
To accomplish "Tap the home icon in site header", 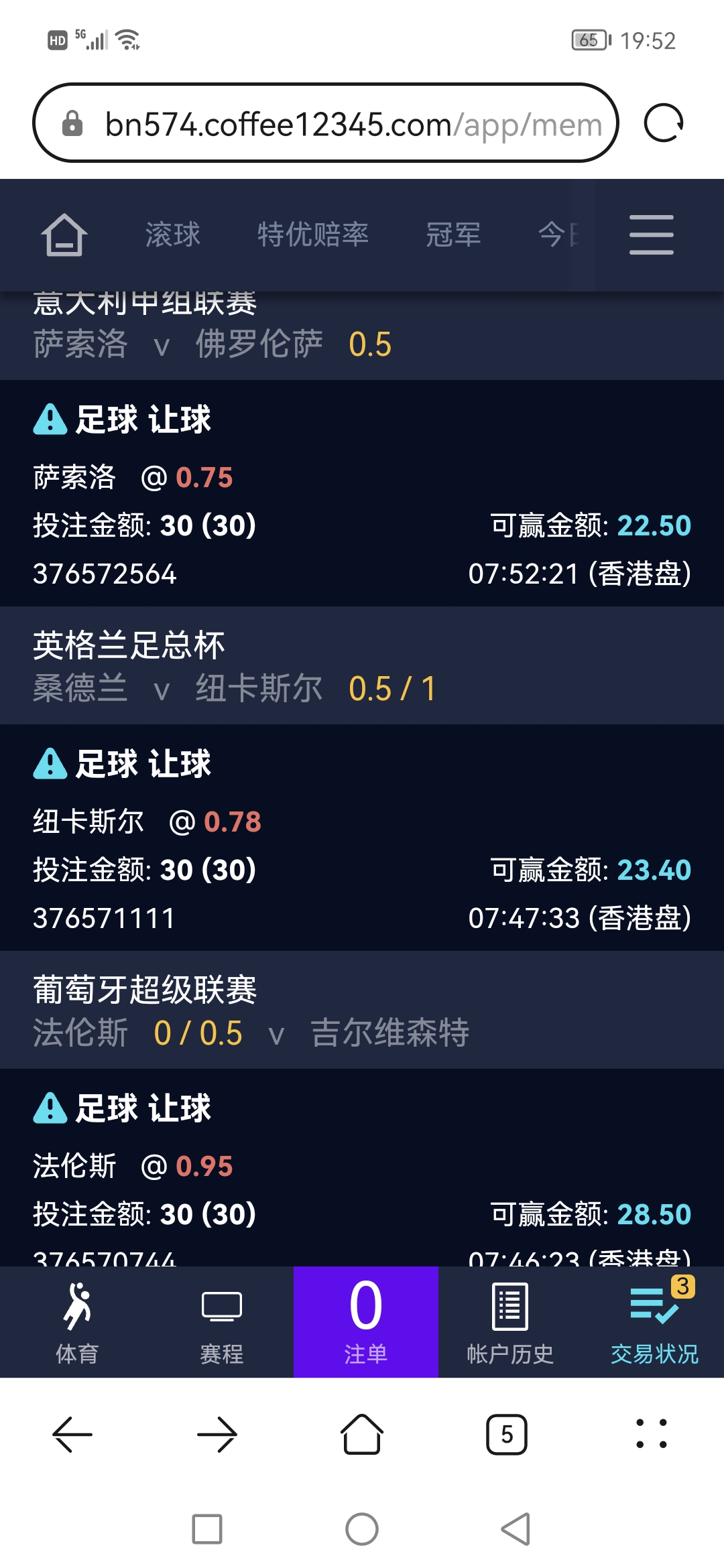I will click(64, 235).
